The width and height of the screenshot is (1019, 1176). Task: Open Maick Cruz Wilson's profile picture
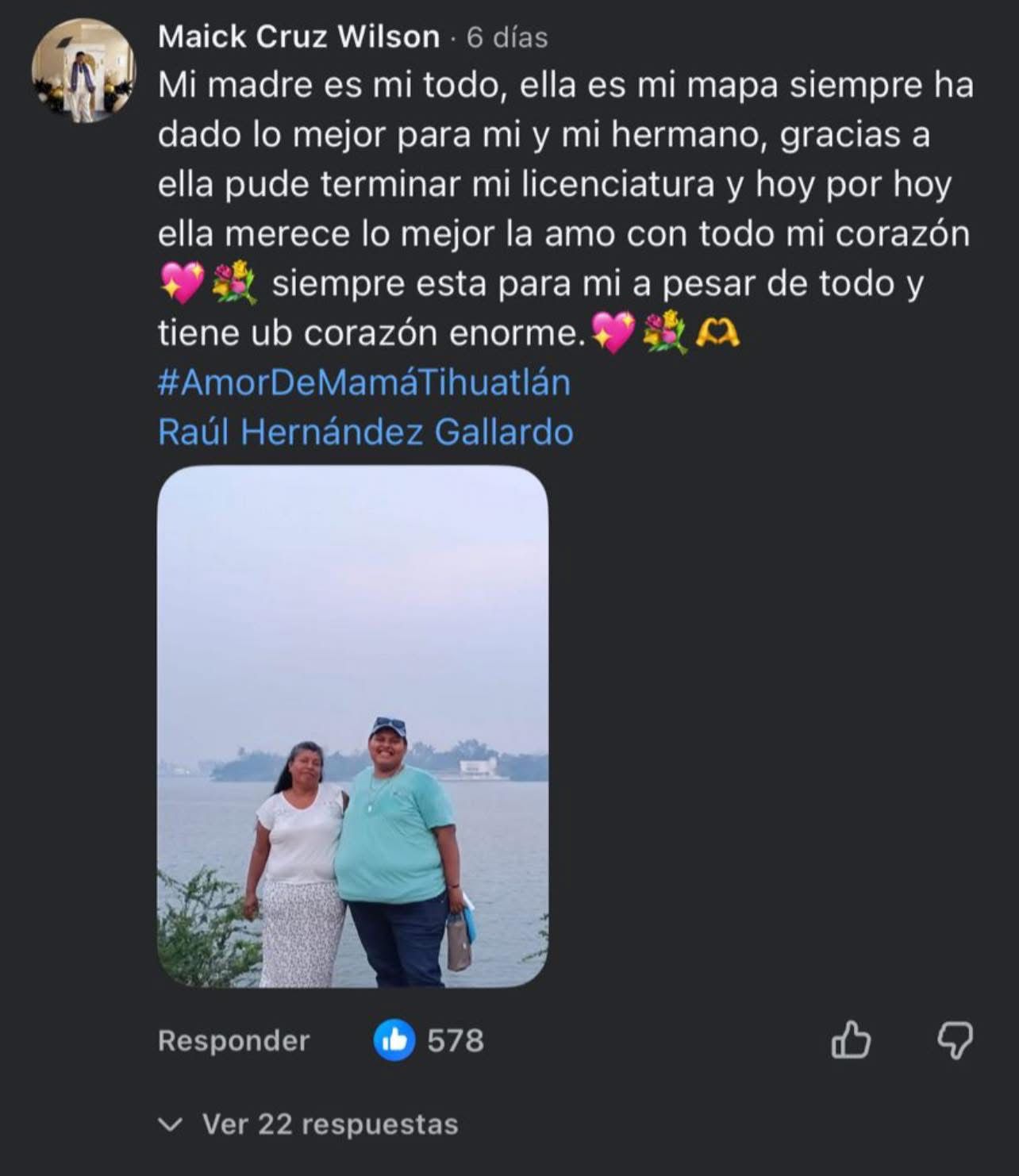pyautogui.click(x=83, y=71)
